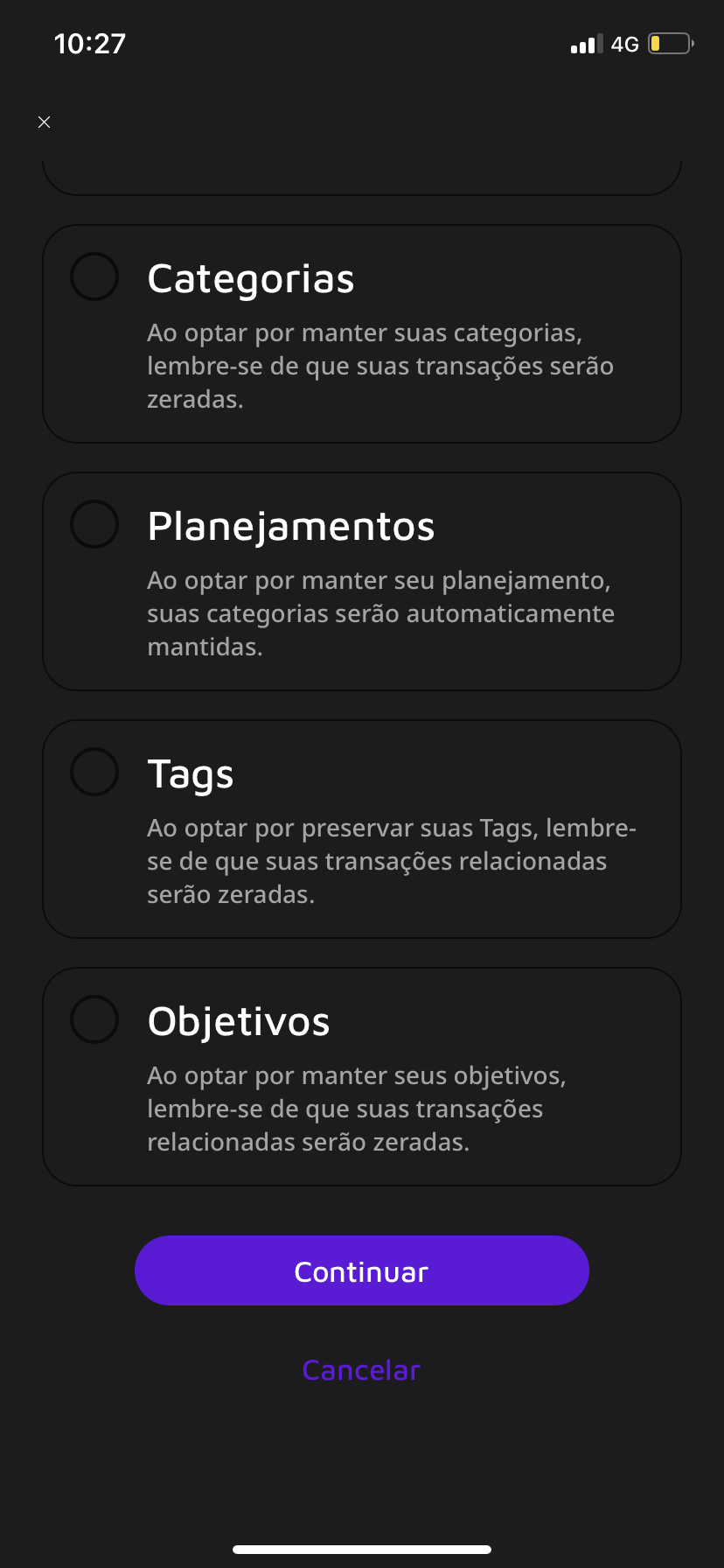Tap Cancelar to abort
The width and height of the screenshot is (724, 1568).
(361, 1370)
